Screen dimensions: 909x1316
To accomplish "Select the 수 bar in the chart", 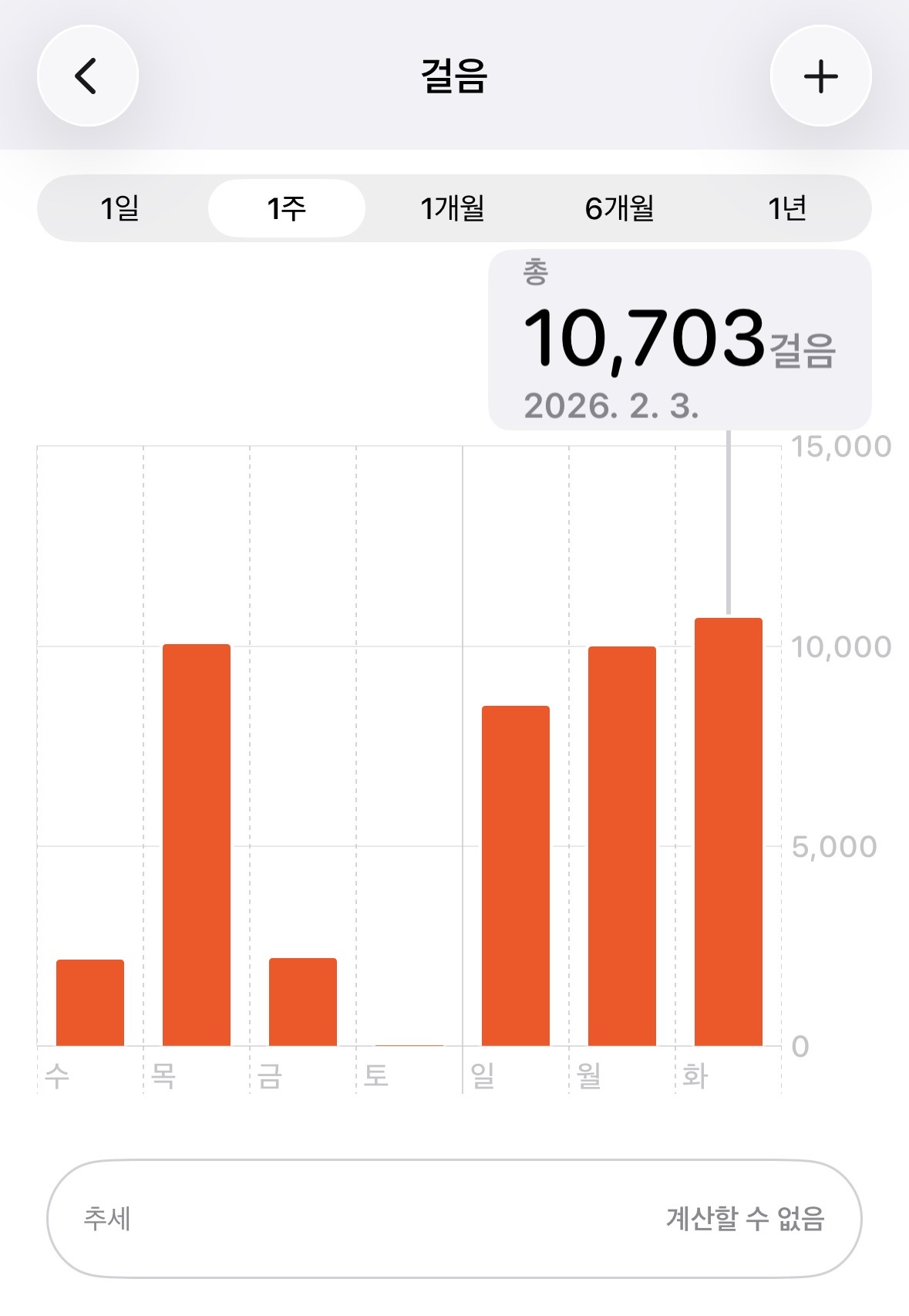I will click(90, 1002).
